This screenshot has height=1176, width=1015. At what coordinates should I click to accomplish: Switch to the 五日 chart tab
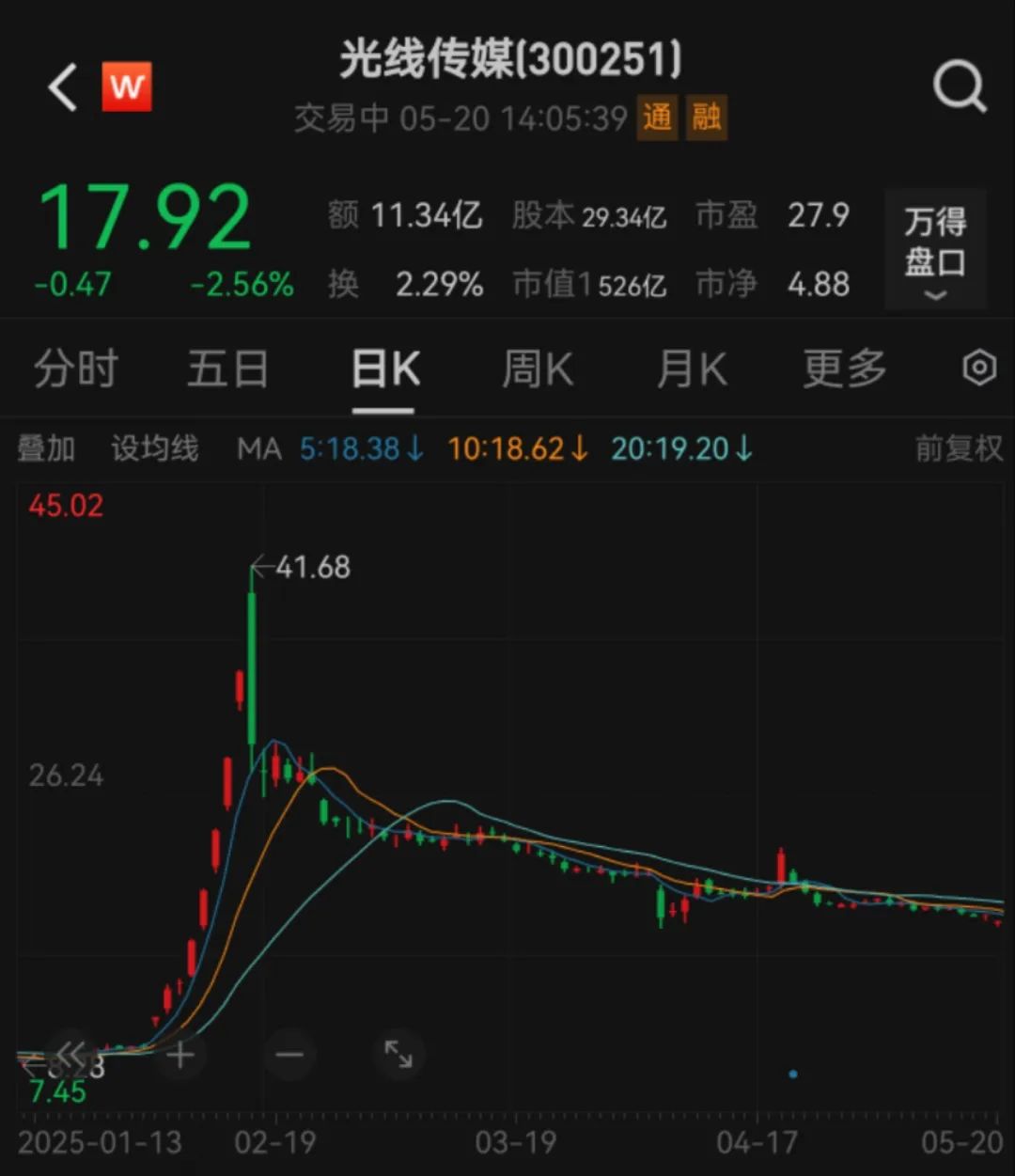coord(228,368)
